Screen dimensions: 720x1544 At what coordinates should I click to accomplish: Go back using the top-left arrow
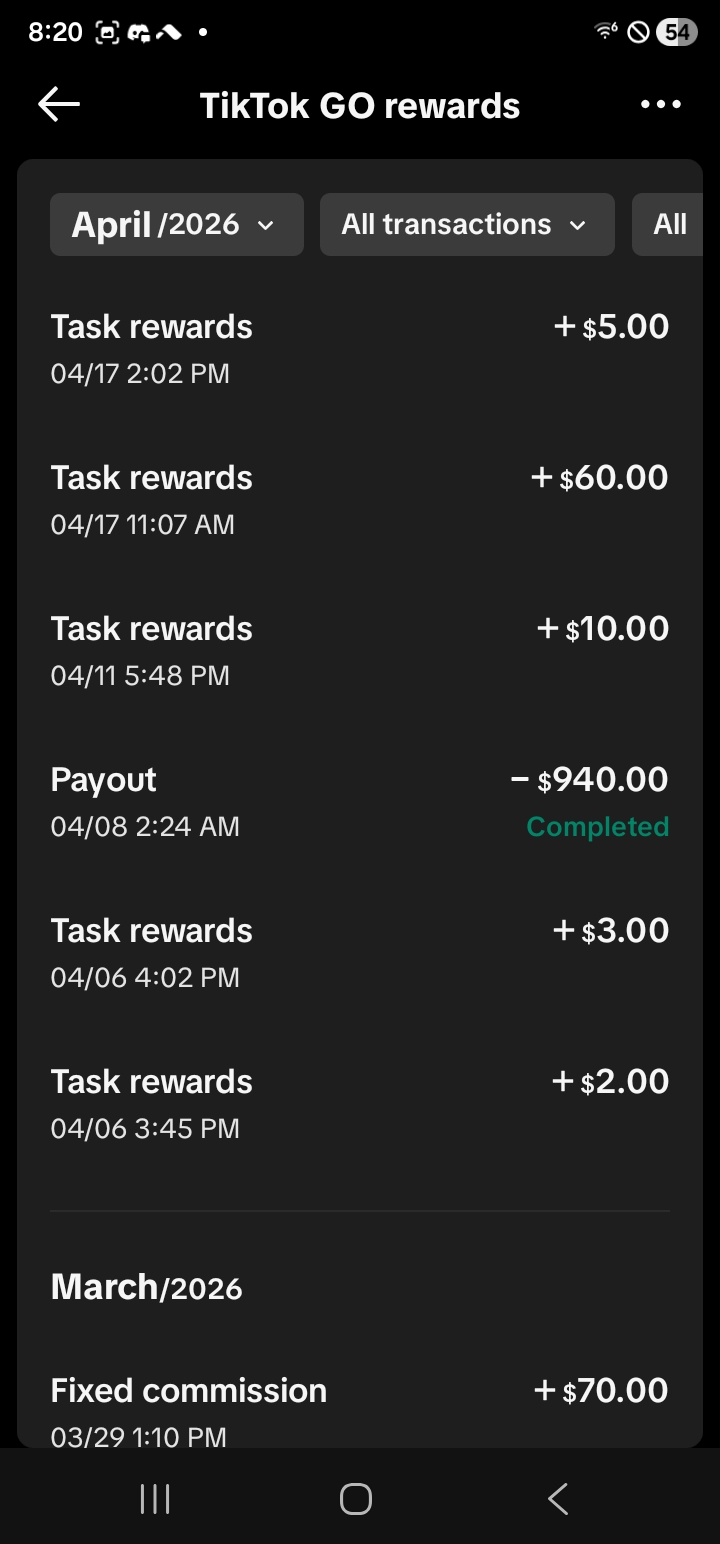tap(59, 104)
